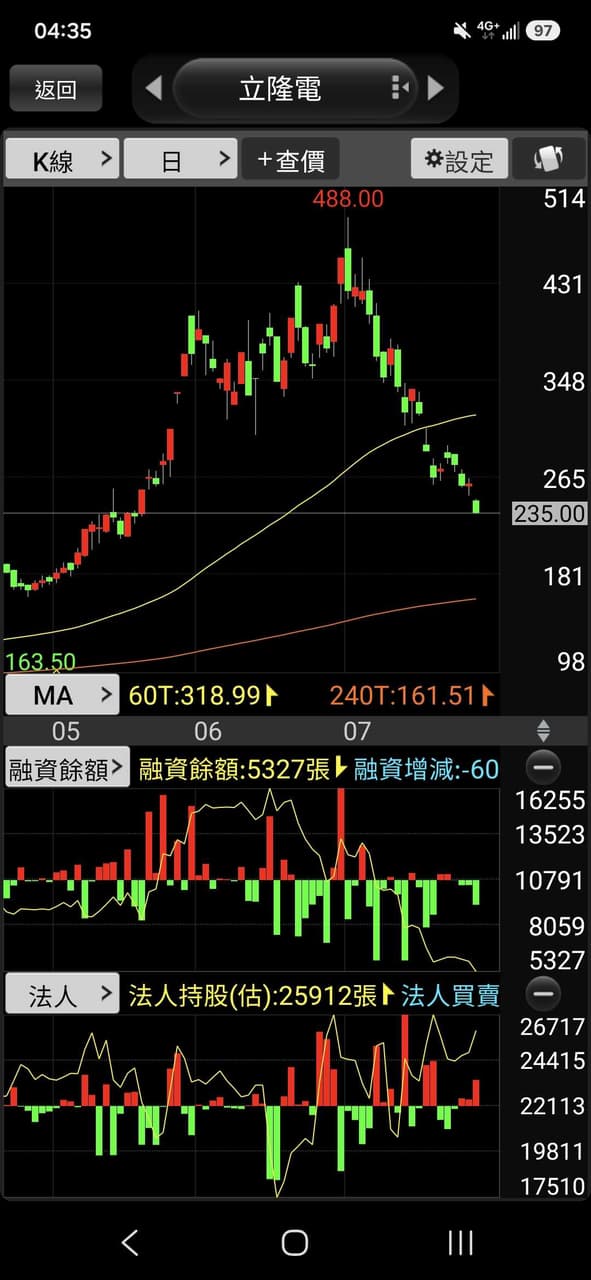Tap the up-down resize arrows icon
591x1280 pixels.
point(543,730)
